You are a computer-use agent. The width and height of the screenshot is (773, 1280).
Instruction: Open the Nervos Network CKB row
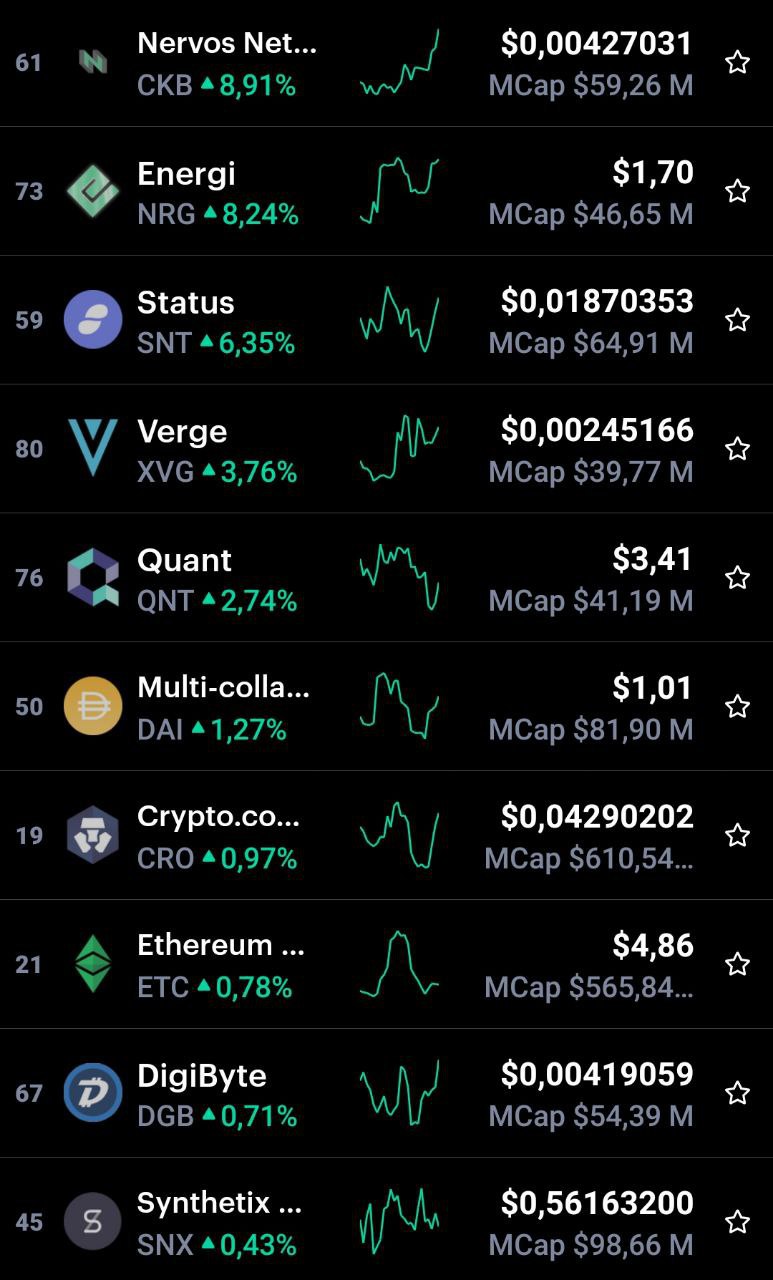[x=386, y=63]
